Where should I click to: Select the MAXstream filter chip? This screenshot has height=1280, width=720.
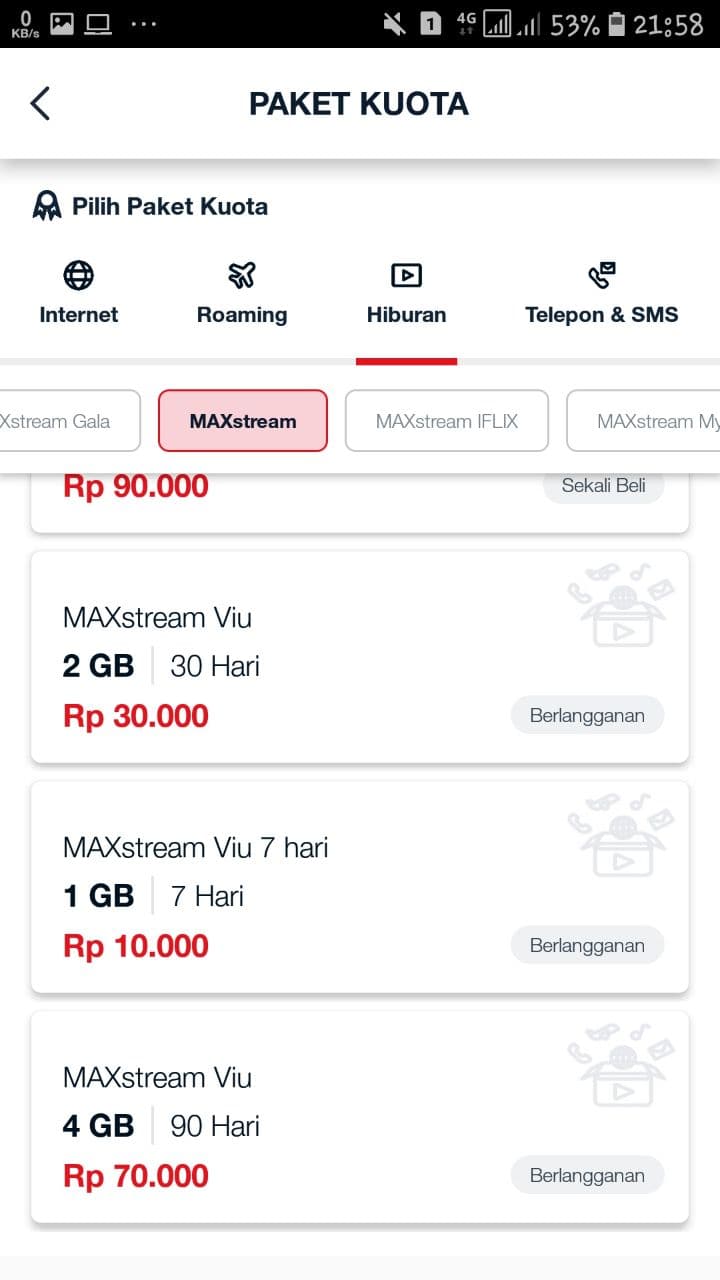(242, 421)
